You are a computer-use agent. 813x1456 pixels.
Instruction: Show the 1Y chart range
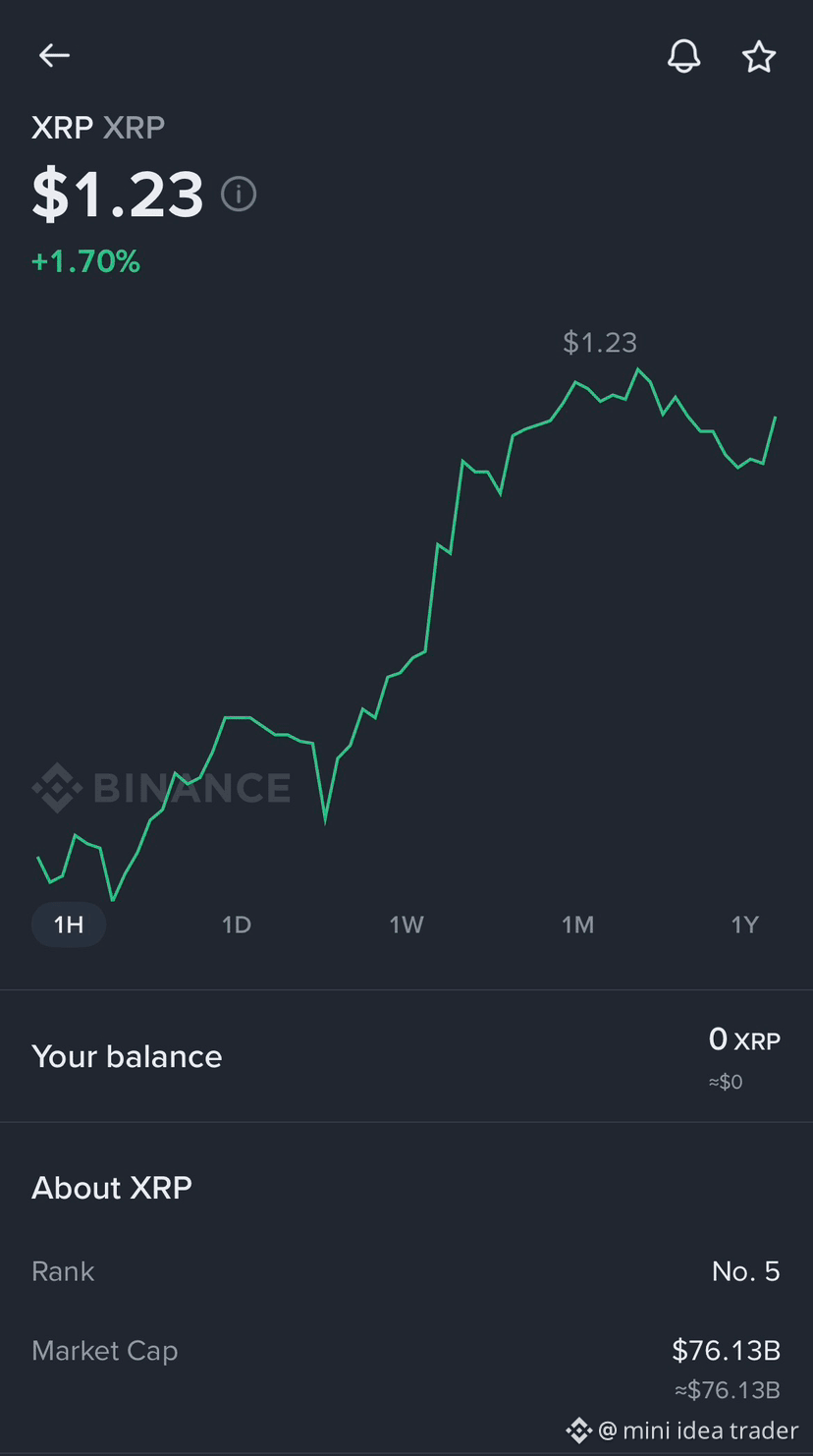(x=745, y=924)
